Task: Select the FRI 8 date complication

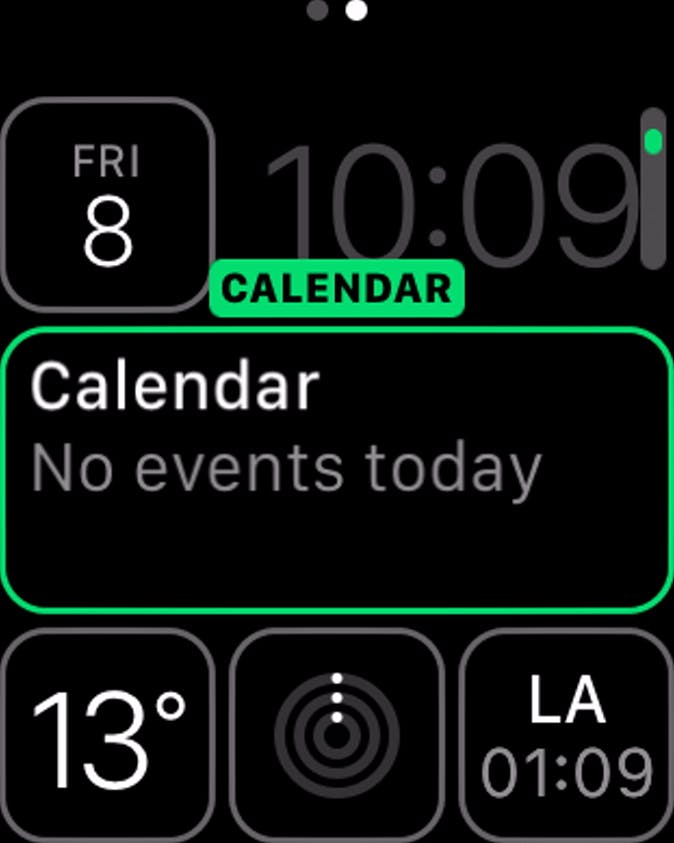Action: click(x=107, y=205)
